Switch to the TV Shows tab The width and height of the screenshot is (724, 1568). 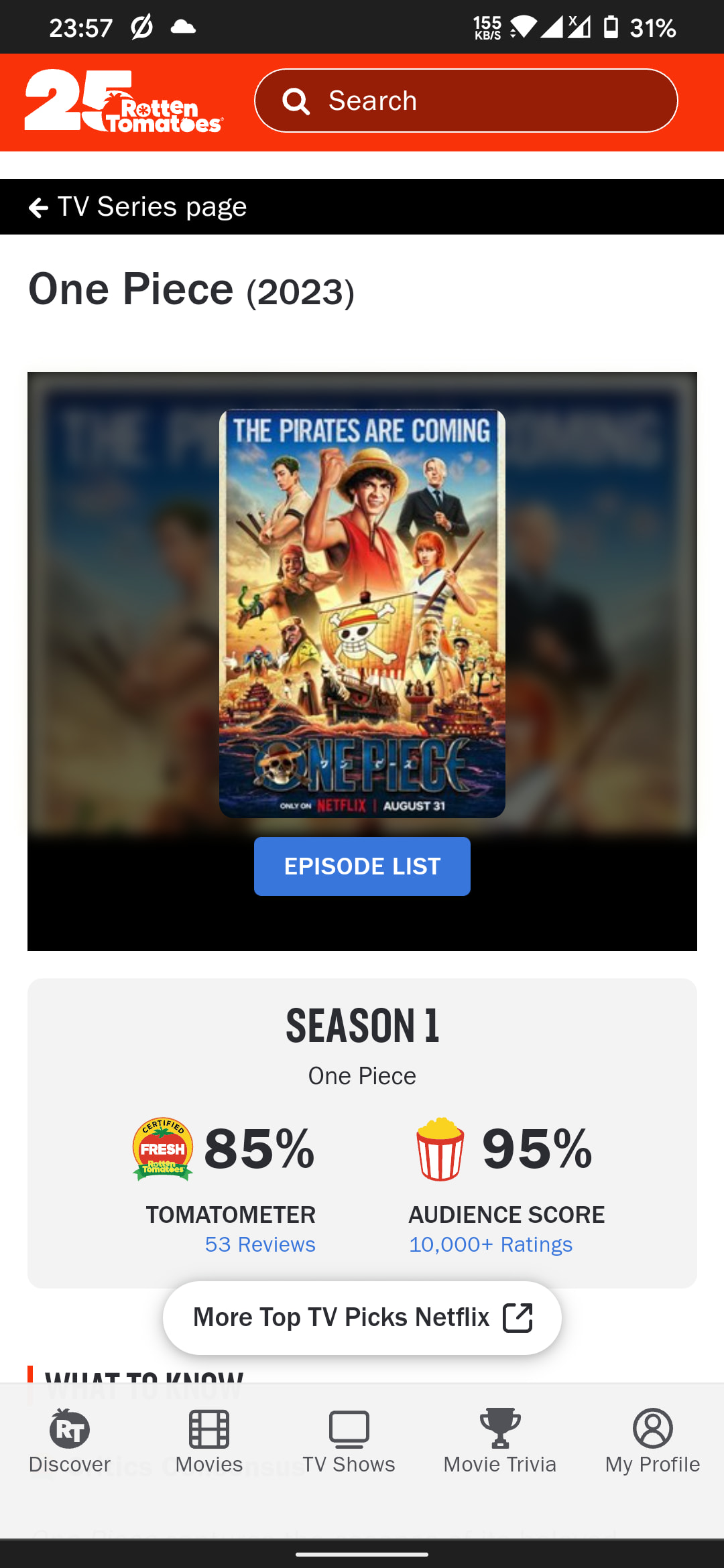(x=349, y=1441)
